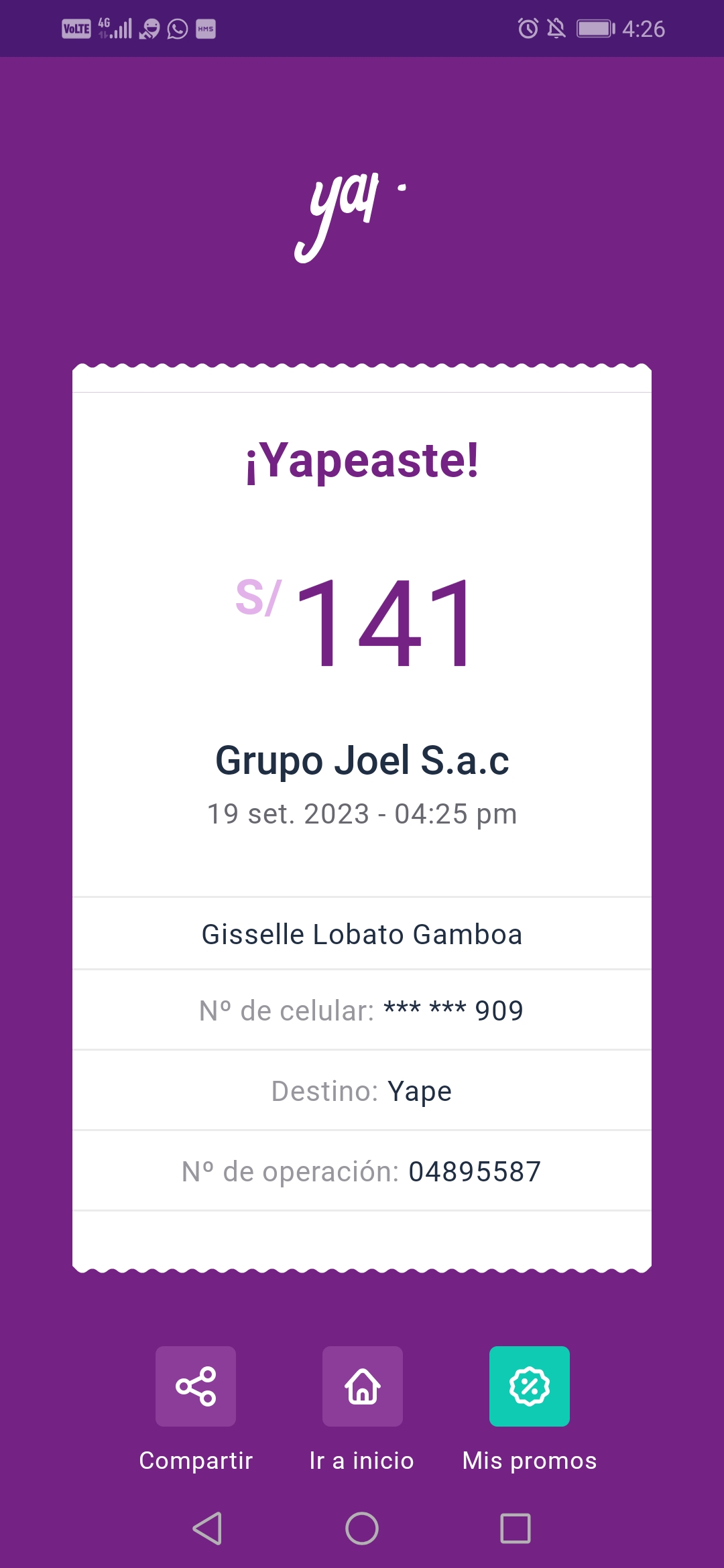Go to home with Ir a inicio
724x1568 pixels.
click(x=362, y=1386)
